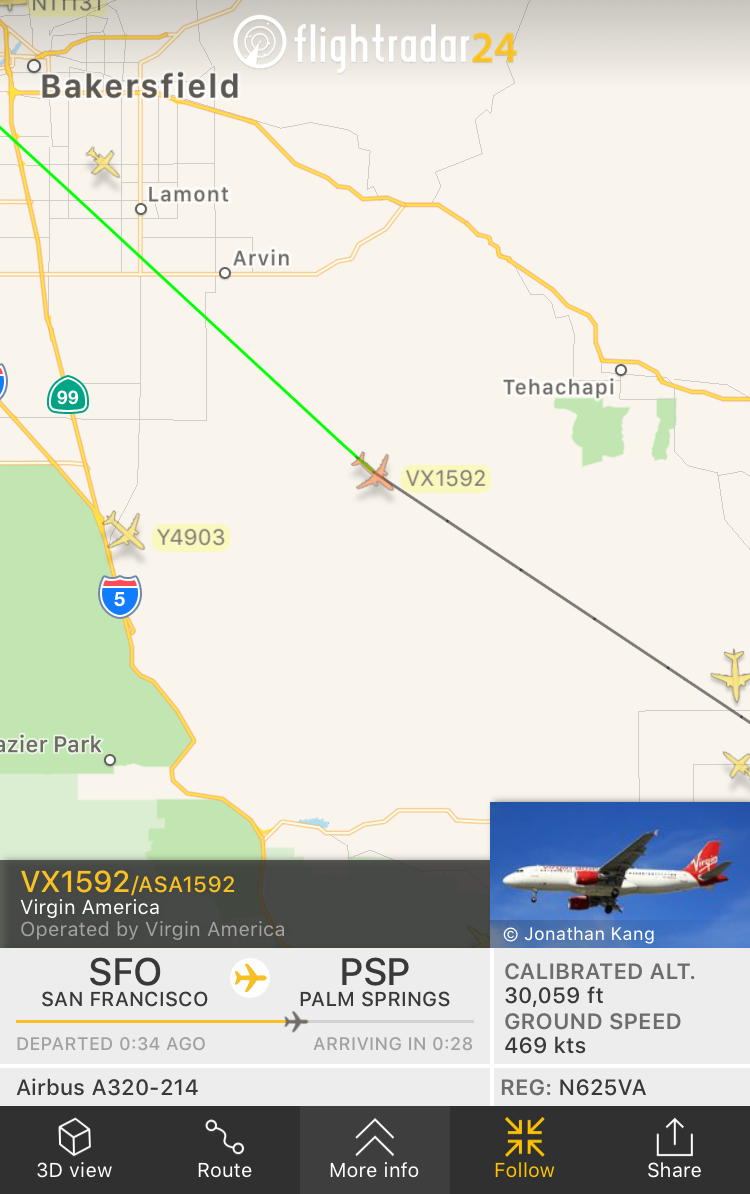Show the flight route
750x1194 pixels.
224,1149
